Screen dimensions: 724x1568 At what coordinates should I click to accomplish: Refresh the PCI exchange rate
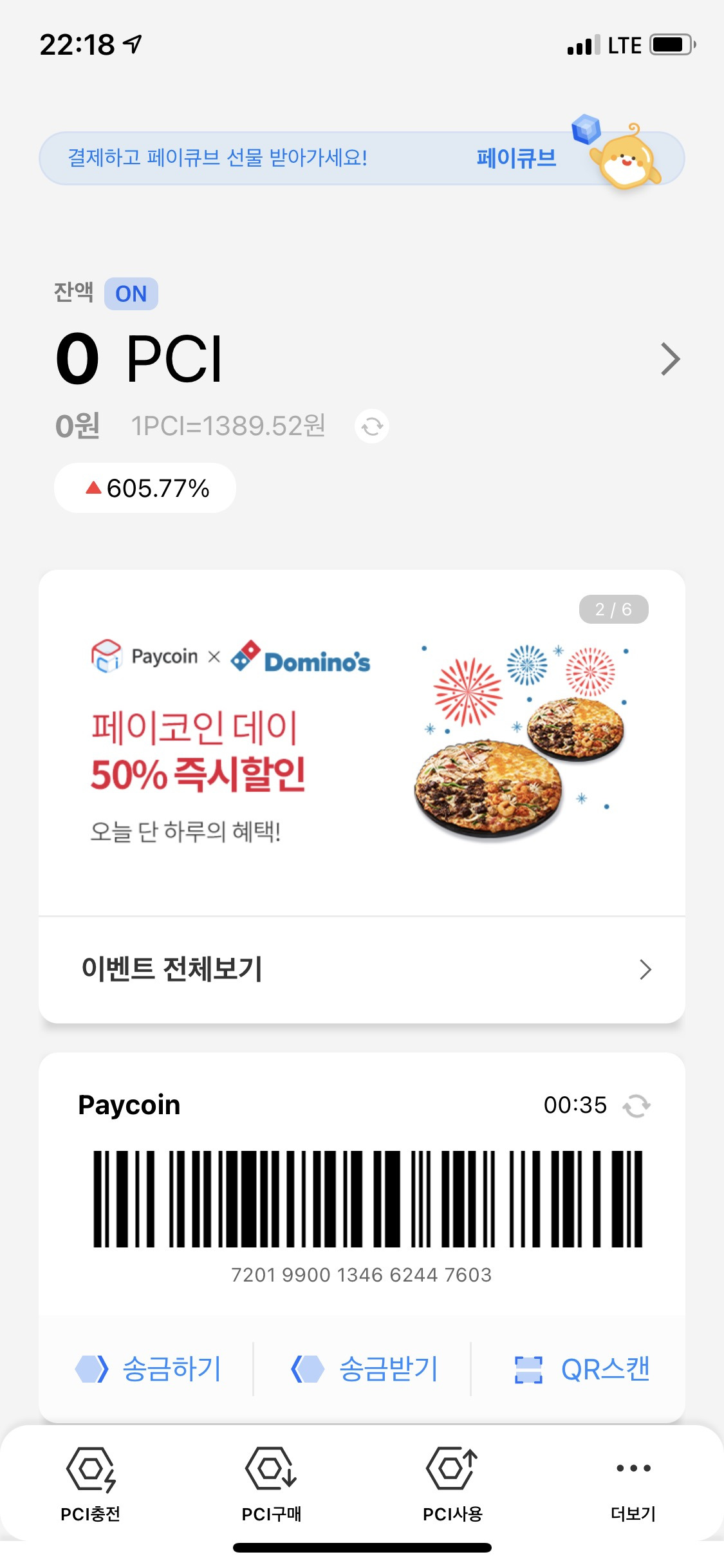point(372,426)
